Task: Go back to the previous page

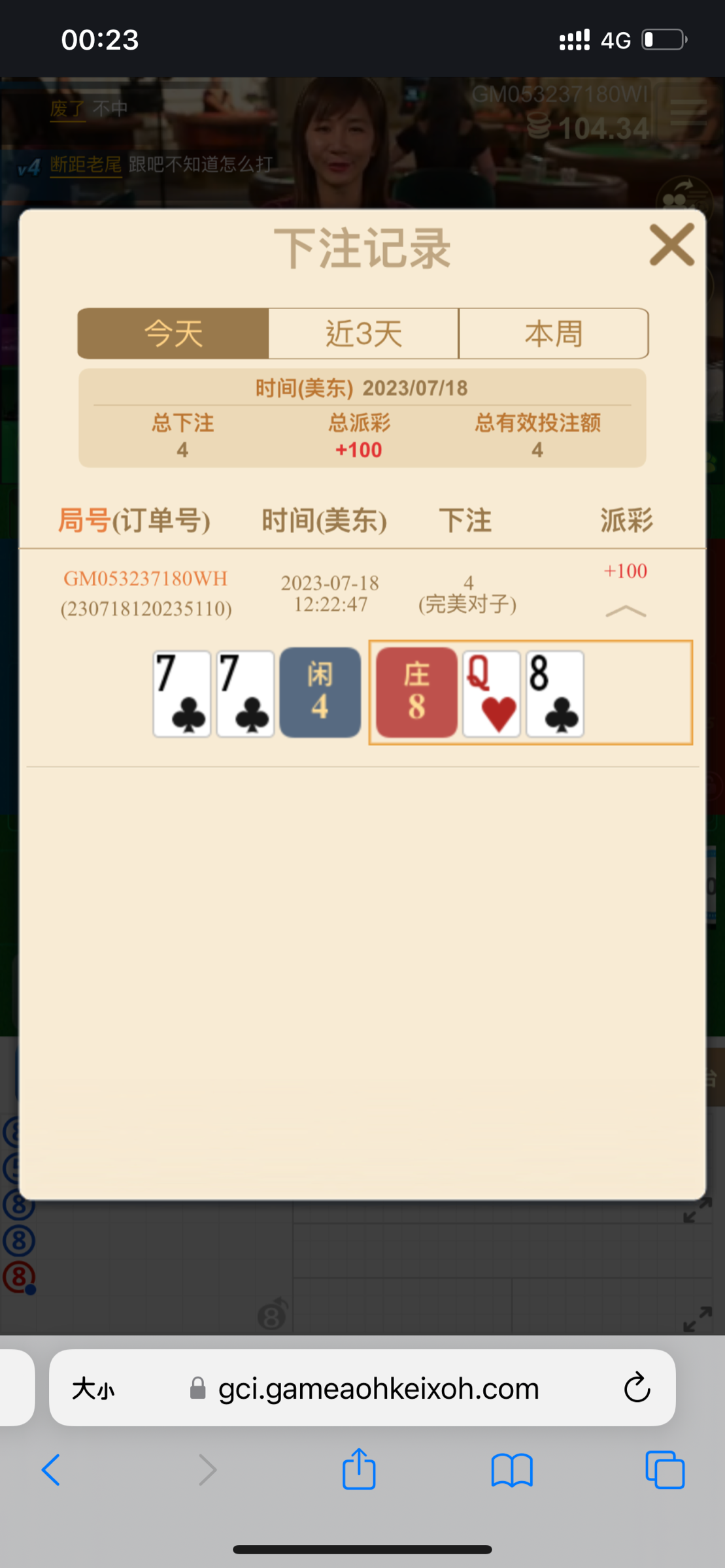Action: [51, 1471]
